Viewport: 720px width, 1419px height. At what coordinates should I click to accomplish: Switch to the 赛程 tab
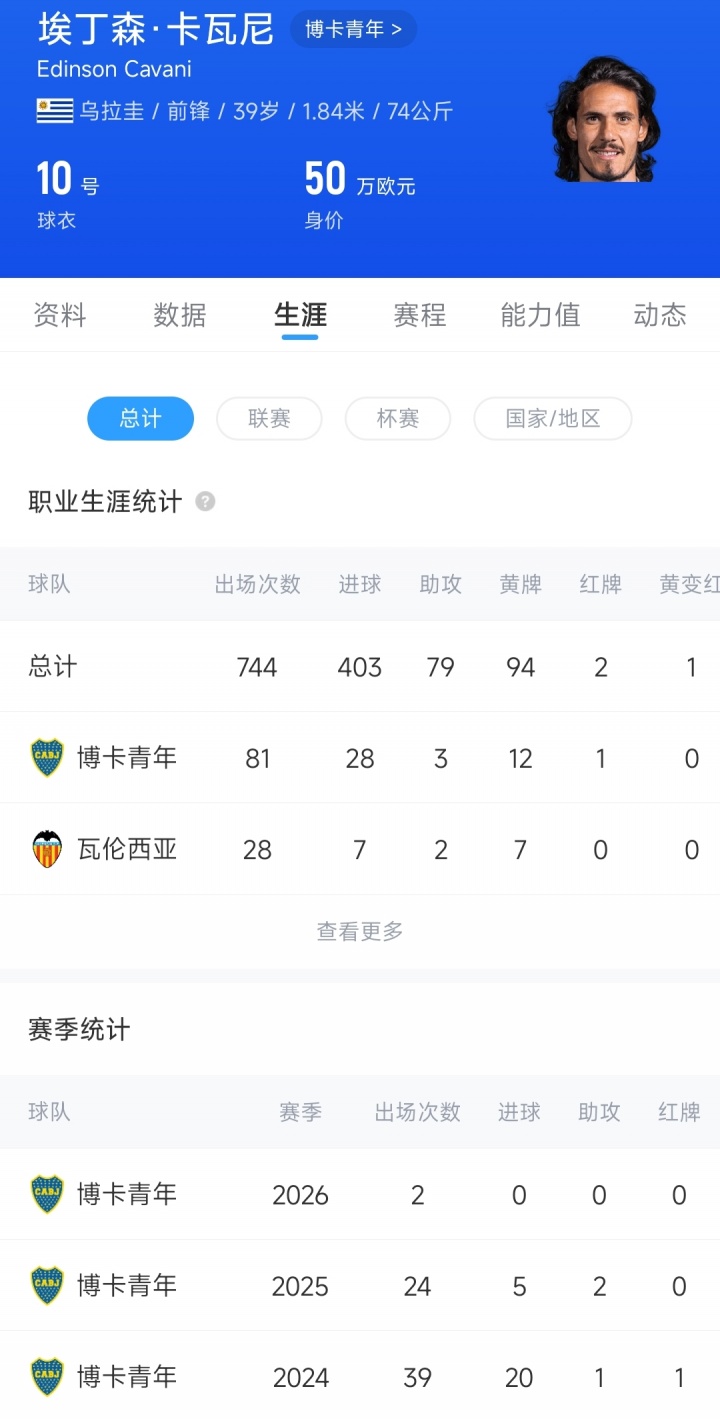(420, 315)
